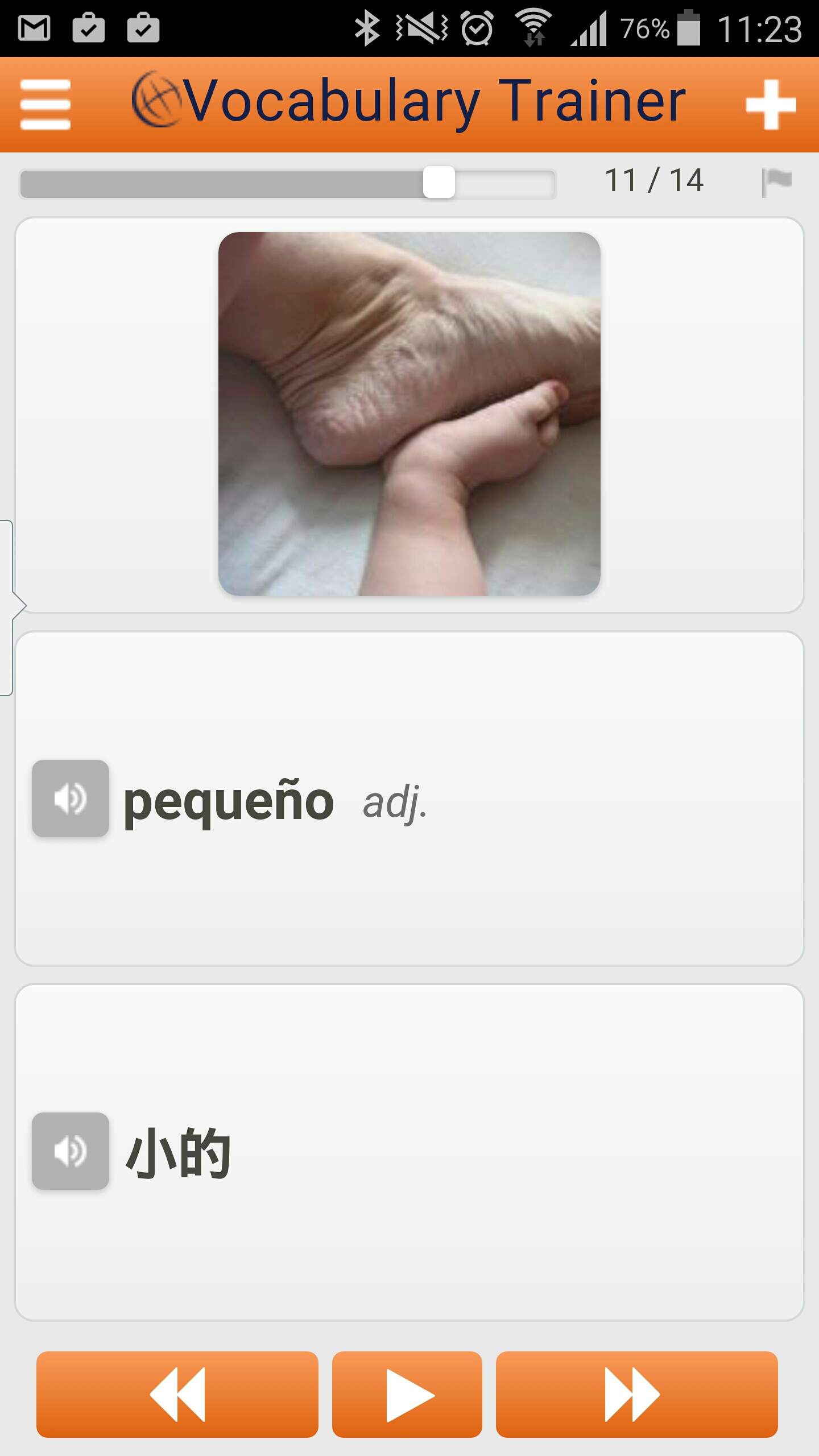Image resolution: width=819 pixels, height=1456 pixels.
Task: Flag this vocabulary card
Action: click(776, 182)
